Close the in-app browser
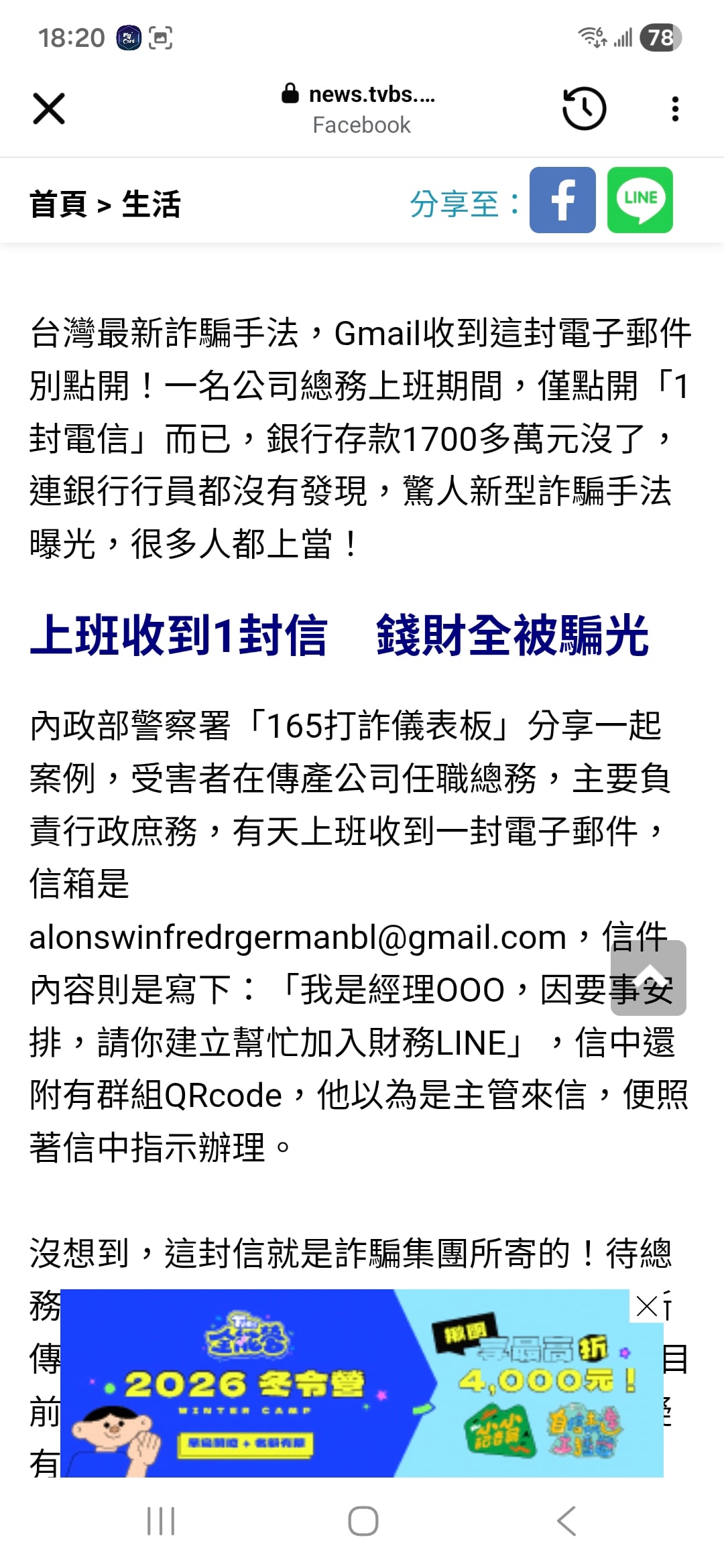724x1568 pixels. [49, 109]
